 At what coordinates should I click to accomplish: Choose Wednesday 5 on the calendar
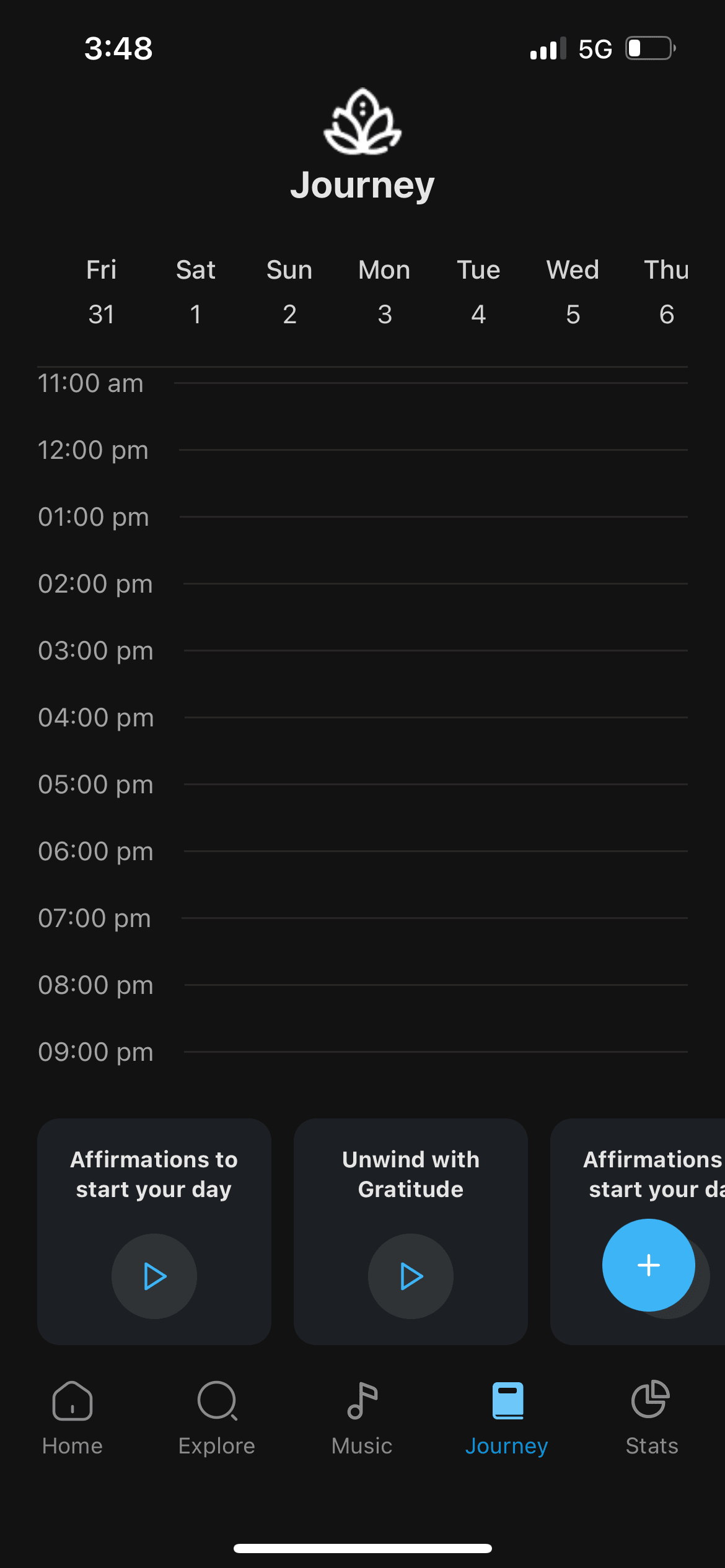[x=573, y=292]
